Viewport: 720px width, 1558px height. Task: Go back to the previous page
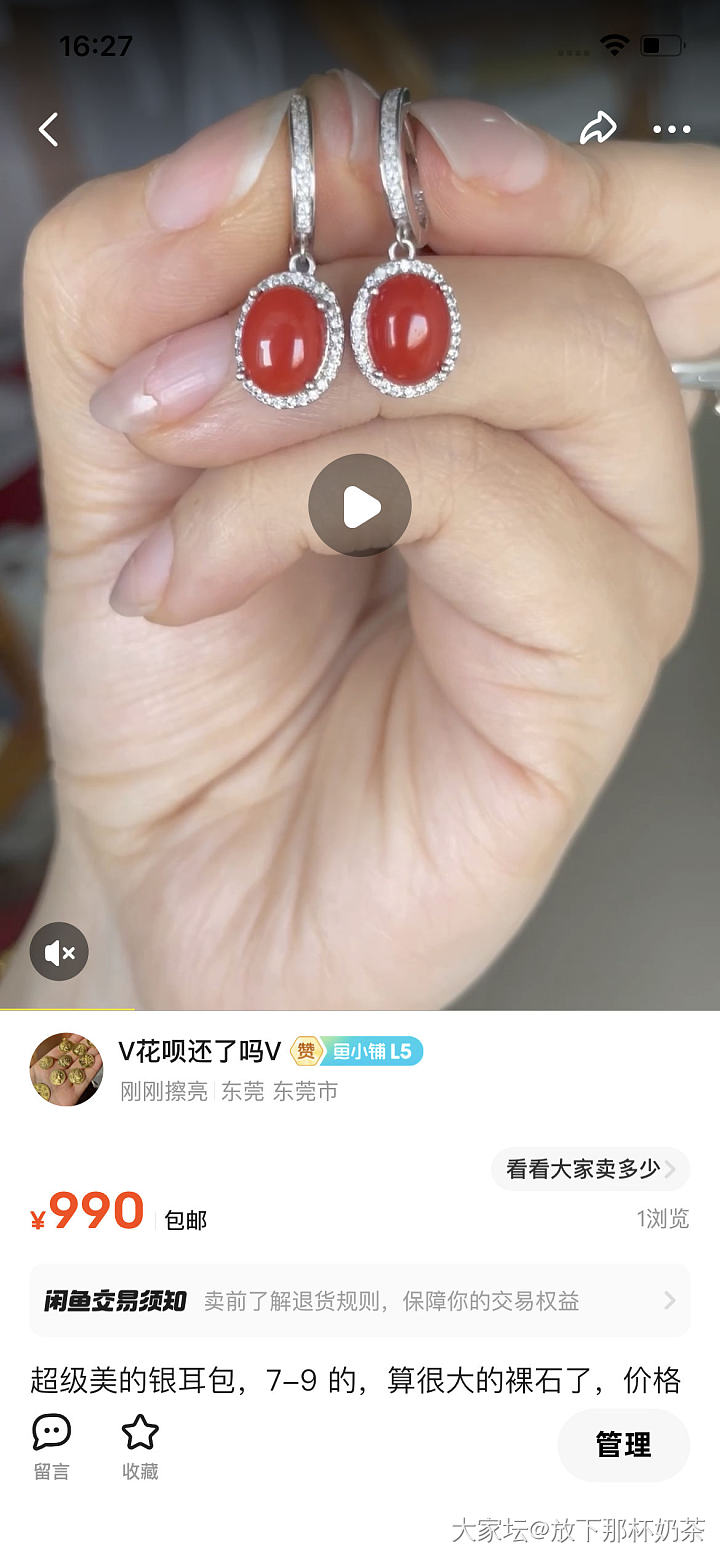click(x=48, y=129)
